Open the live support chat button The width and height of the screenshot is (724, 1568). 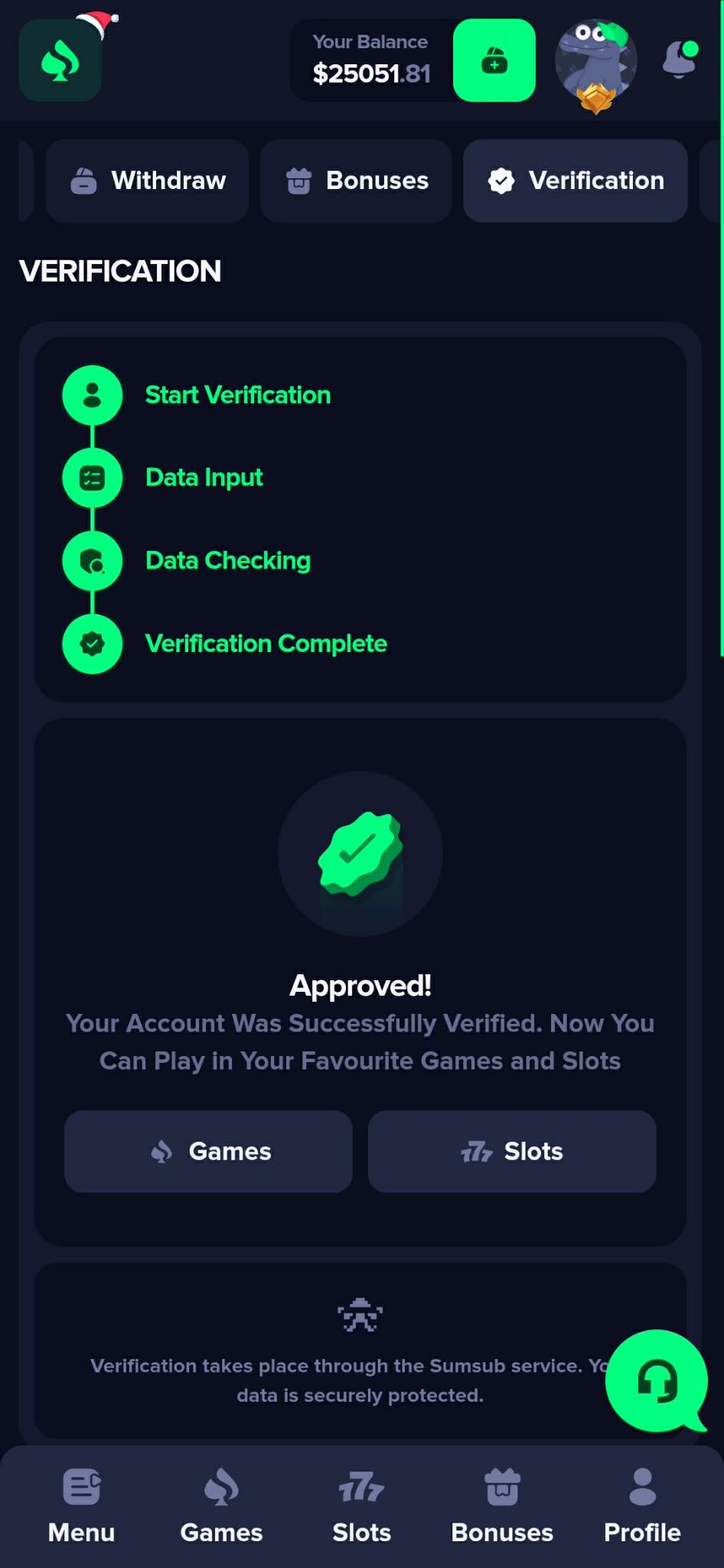(657, 1381)
